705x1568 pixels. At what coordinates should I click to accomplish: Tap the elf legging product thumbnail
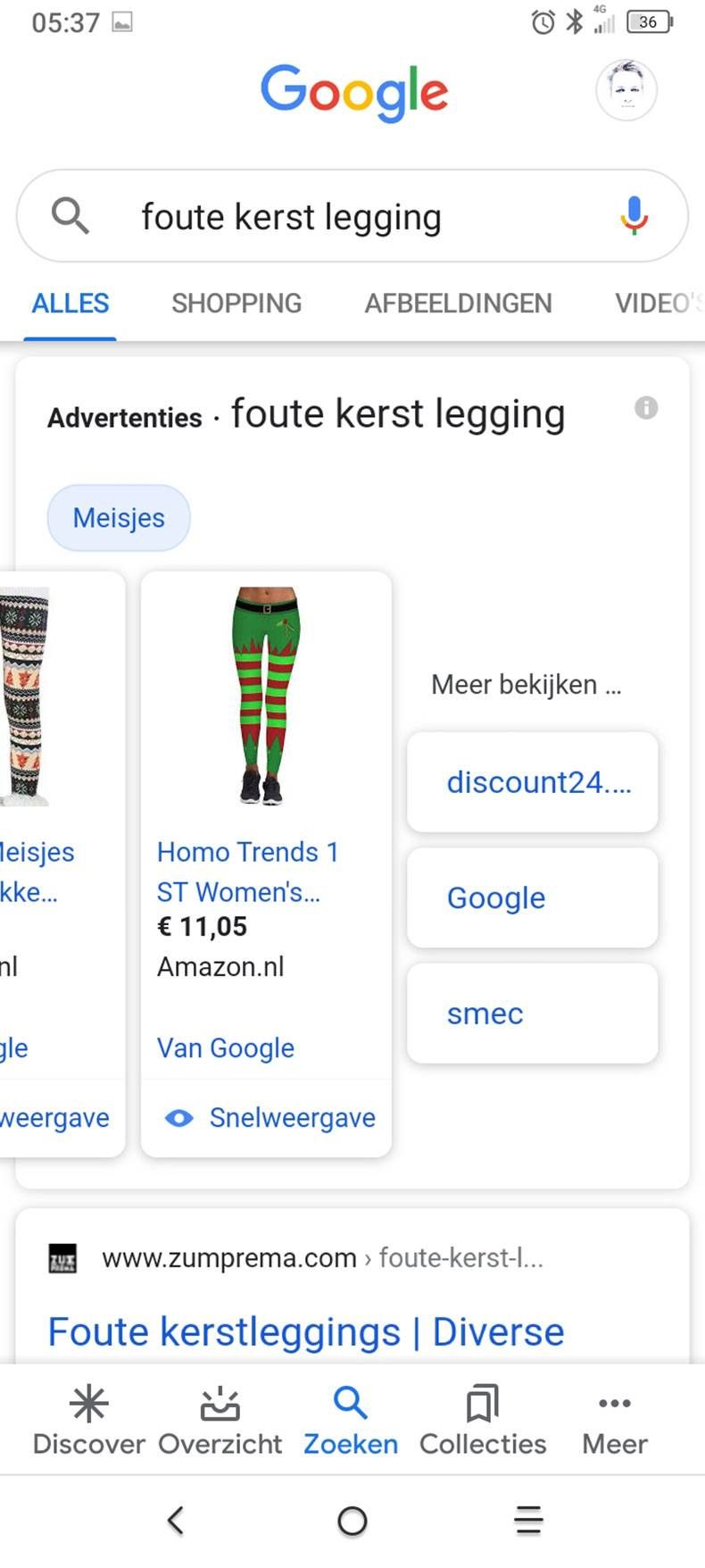point(265,696)
